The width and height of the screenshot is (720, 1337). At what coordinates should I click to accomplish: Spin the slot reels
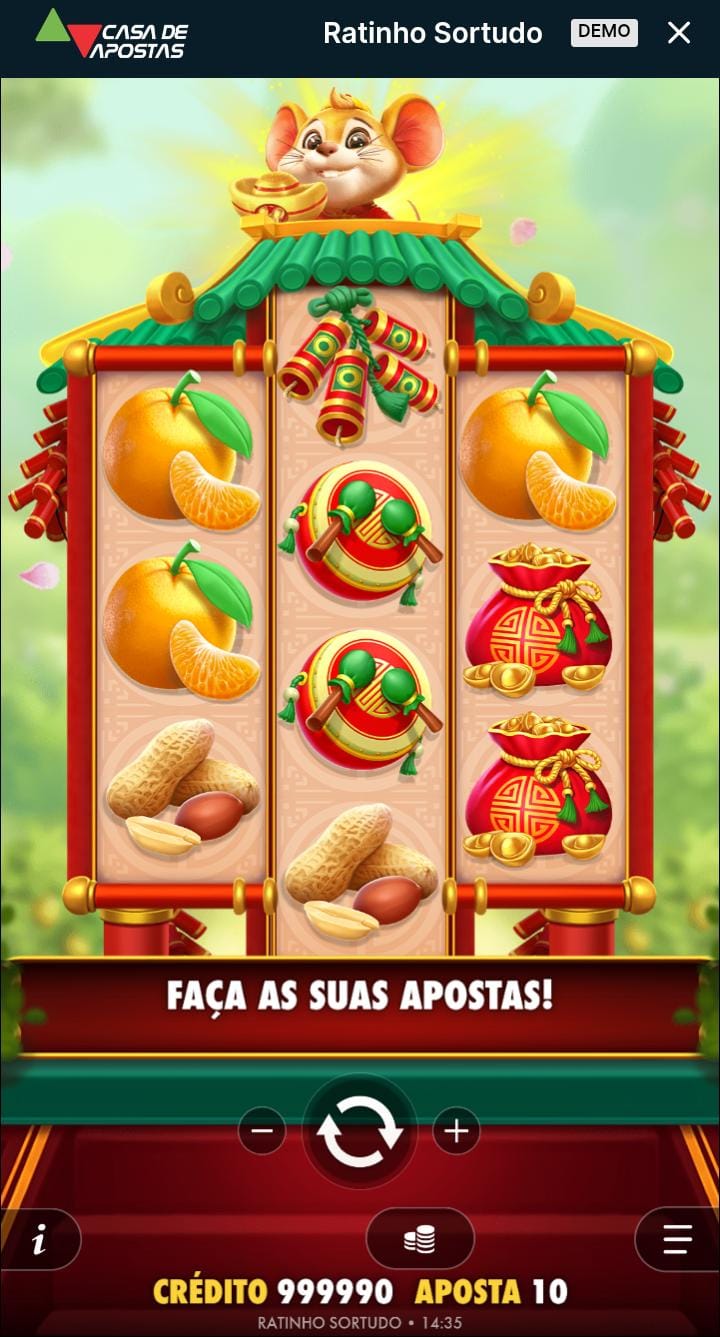pyautogui.click(x=360, y=1132)
